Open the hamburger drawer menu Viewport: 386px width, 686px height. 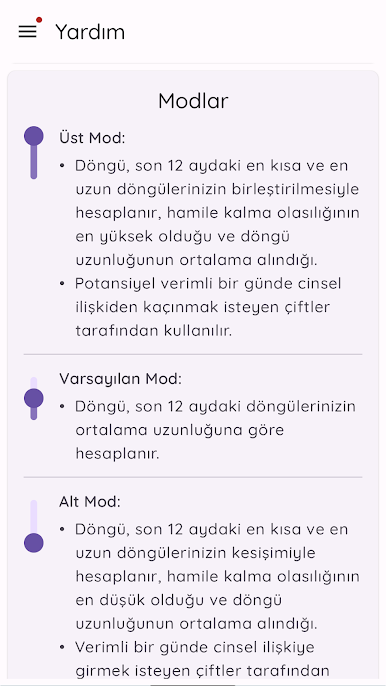click(x=28, y=32)
